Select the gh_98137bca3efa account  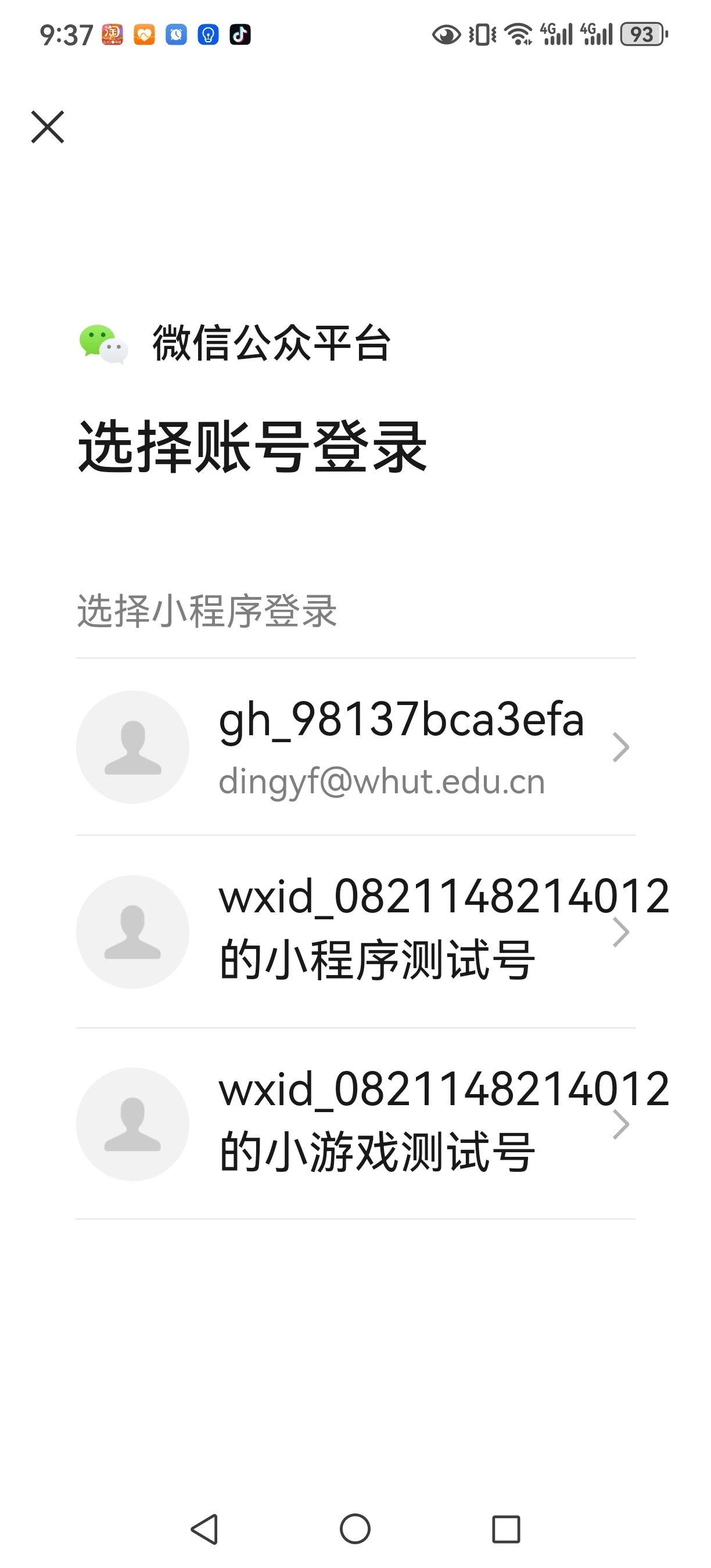(x=355, y=747)
